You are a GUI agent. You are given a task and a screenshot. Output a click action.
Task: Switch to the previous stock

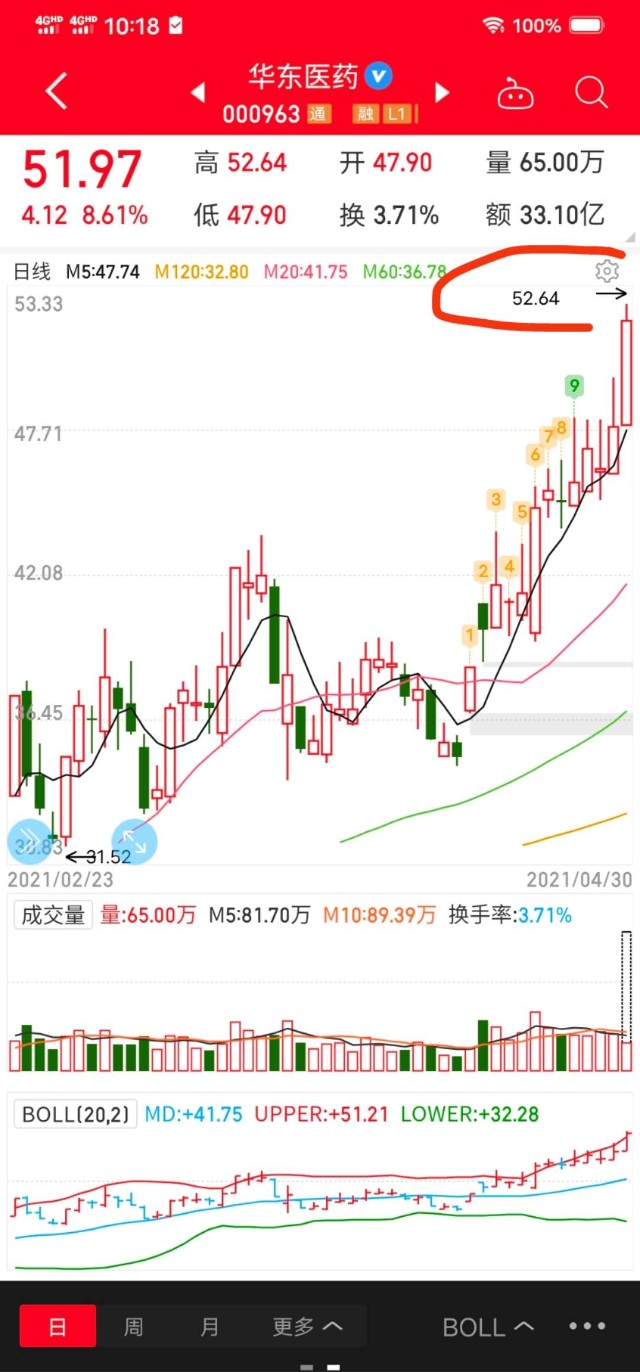click(x=198, y=93)
